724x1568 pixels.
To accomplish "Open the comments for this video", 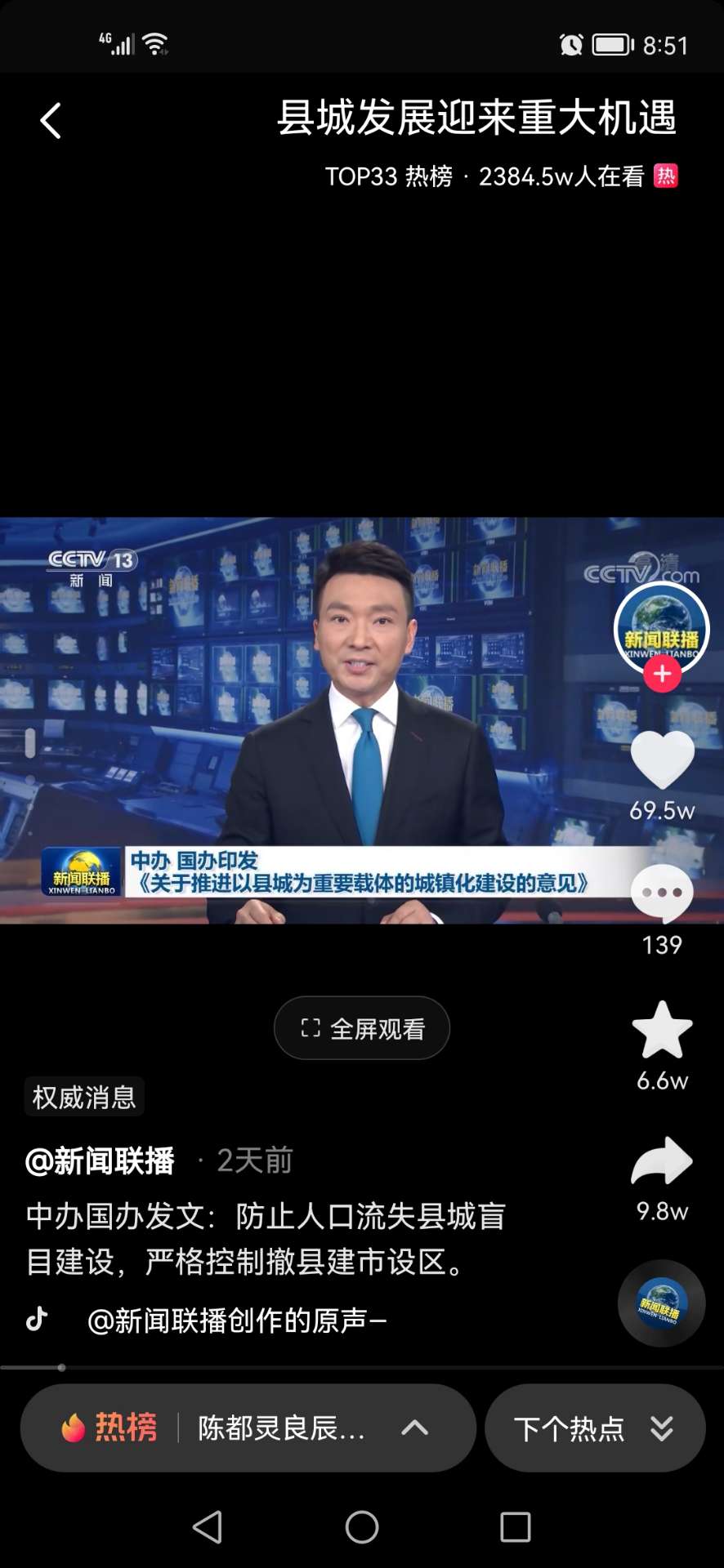I will 662,893.
